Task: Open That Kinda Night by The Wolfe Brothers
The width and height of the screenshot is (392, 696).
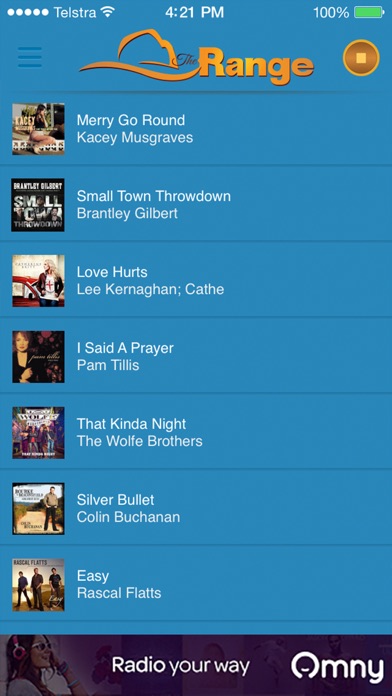Action: (196, 432)
